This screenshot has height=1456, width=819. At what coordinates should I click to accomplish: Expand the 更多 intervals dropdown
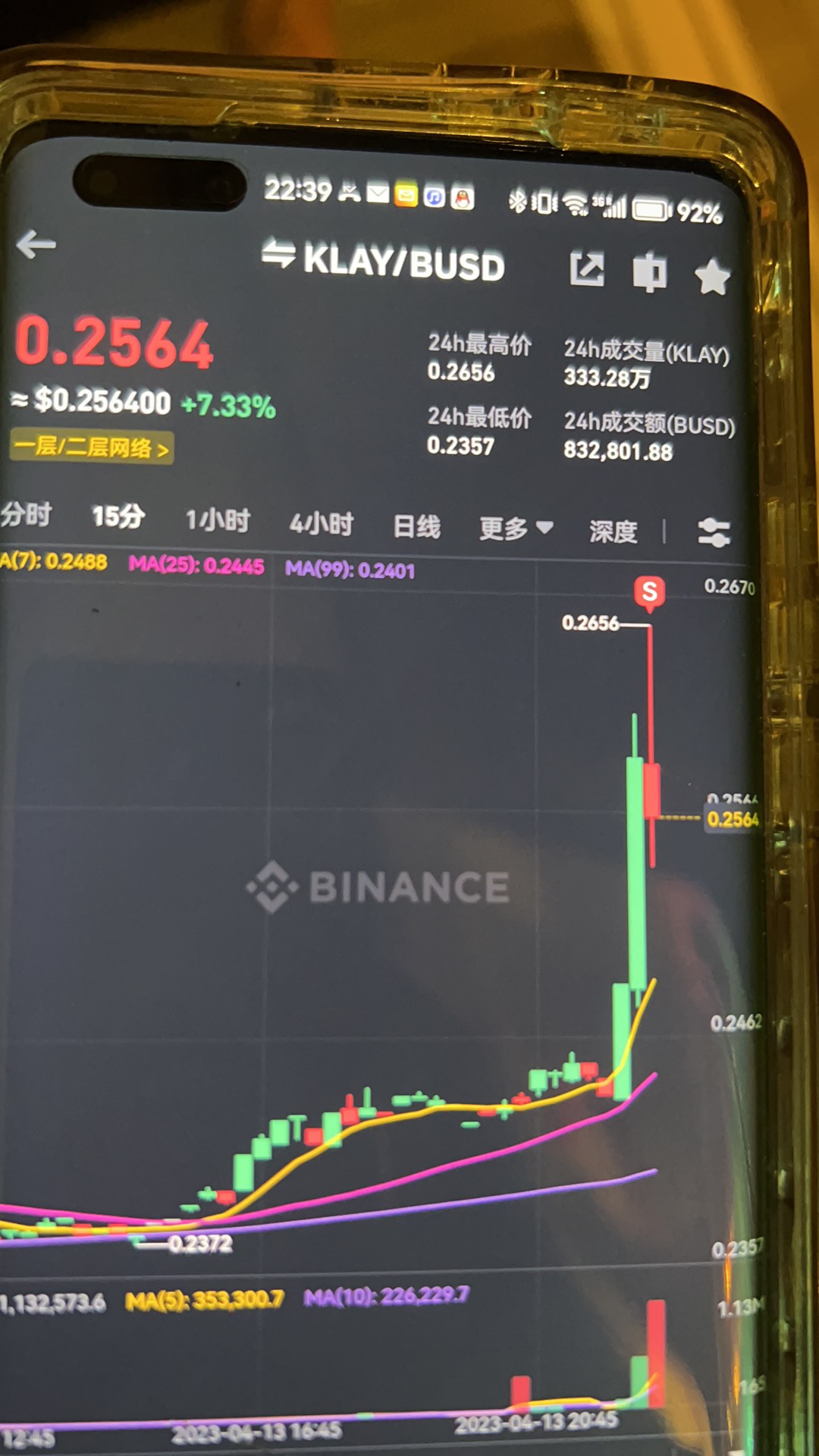tap(516, 529)
